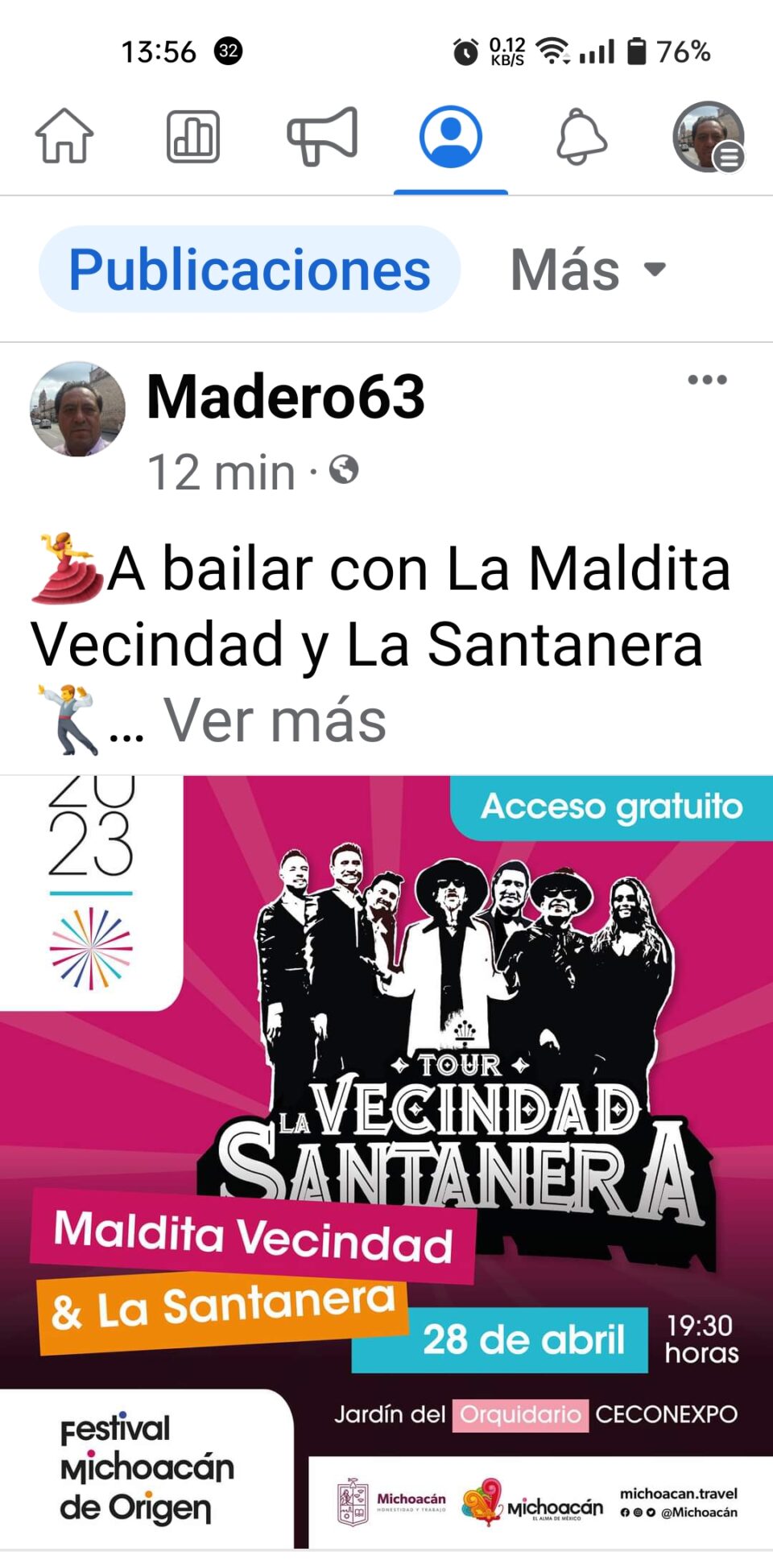Select the Publicaciones chip
The image size is (773, 1568).
tap(250, 270)
